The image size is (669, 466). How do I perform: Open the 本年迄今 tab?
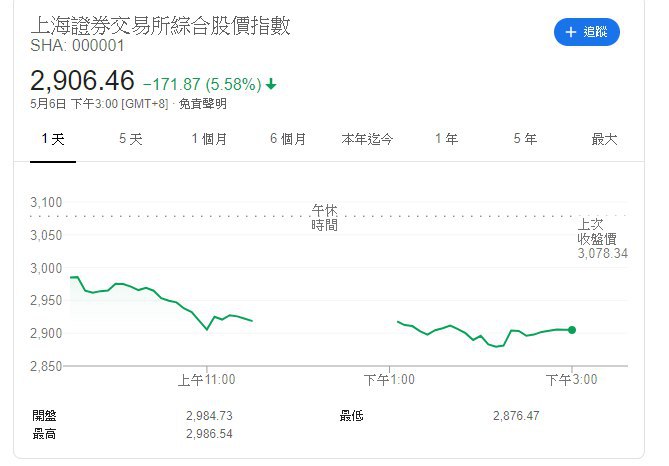pos(367,139)
